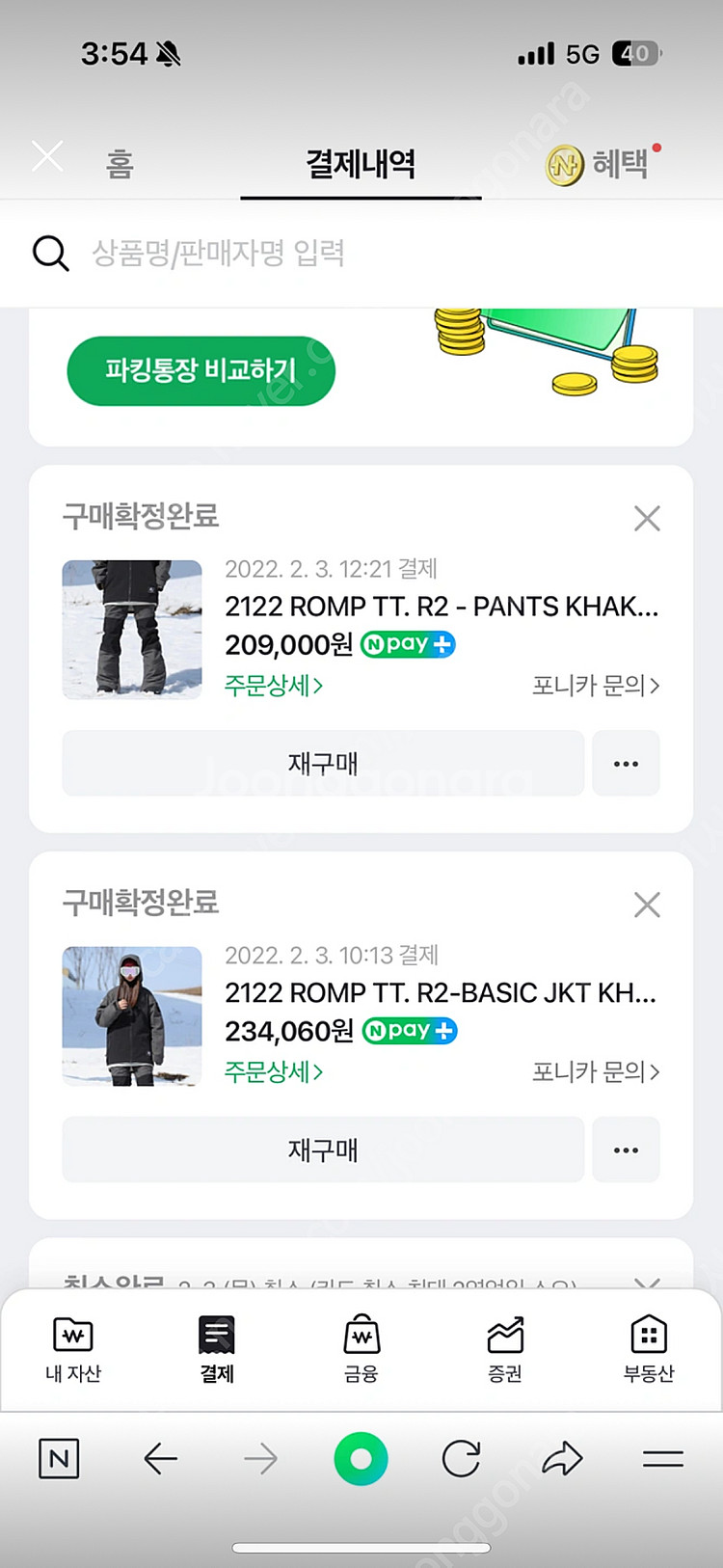Open the 혜택 benefits tab
The width and height of the screenshot is (723, 1568).
click(600, 165)
